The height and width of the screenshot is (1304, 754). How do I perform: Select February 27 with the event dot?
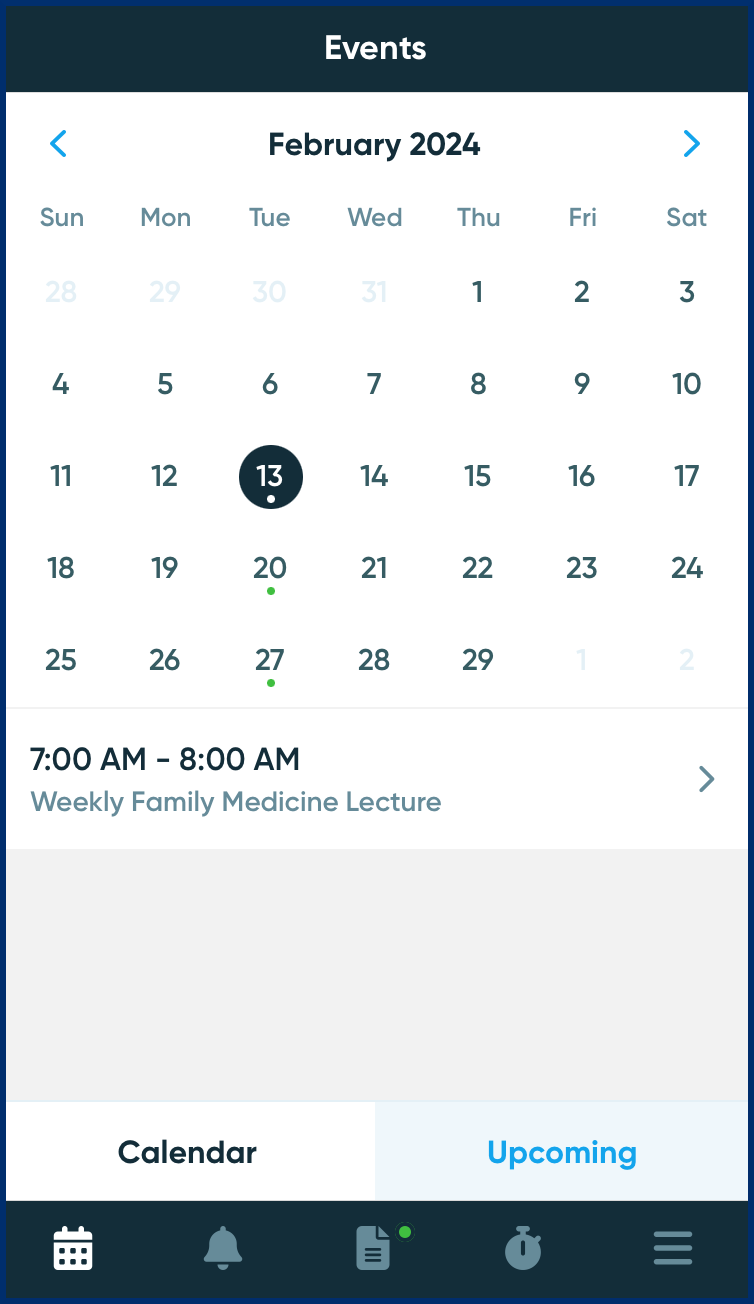pyautogui.click(x=269, y=660)
